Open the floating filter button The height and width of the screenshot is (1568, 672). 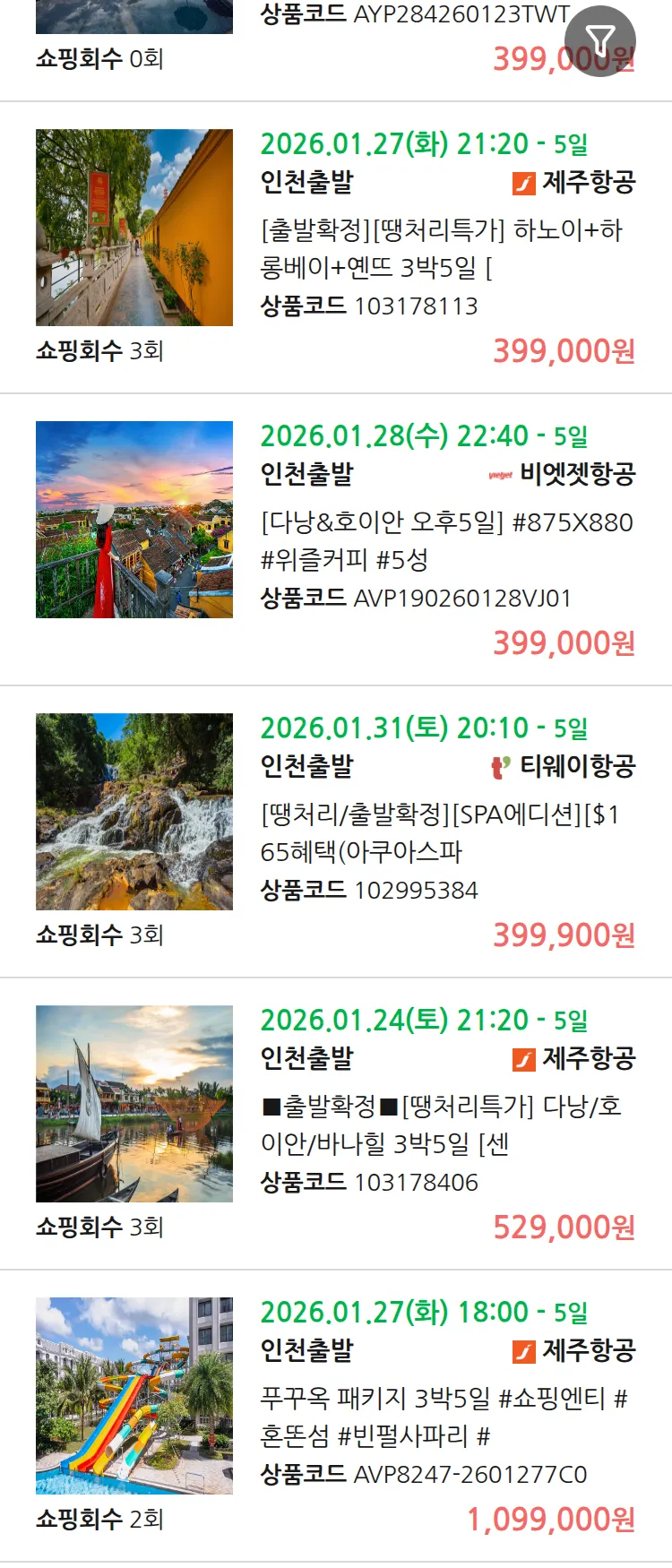pyautogui.click(x=600, y=41)
